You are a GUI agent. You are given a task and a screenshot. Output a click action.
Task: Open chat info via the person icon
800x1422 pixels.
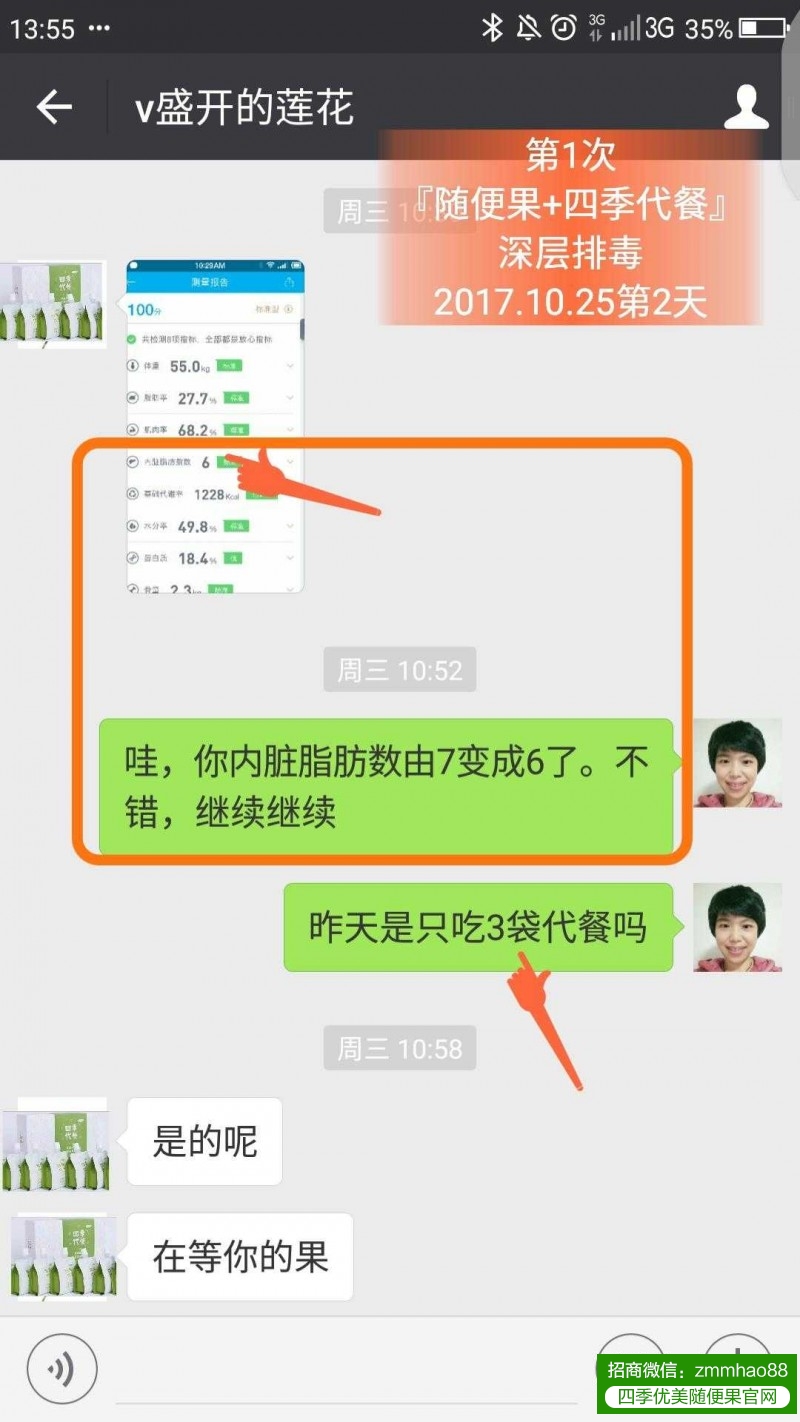click(x=745, y=107)
